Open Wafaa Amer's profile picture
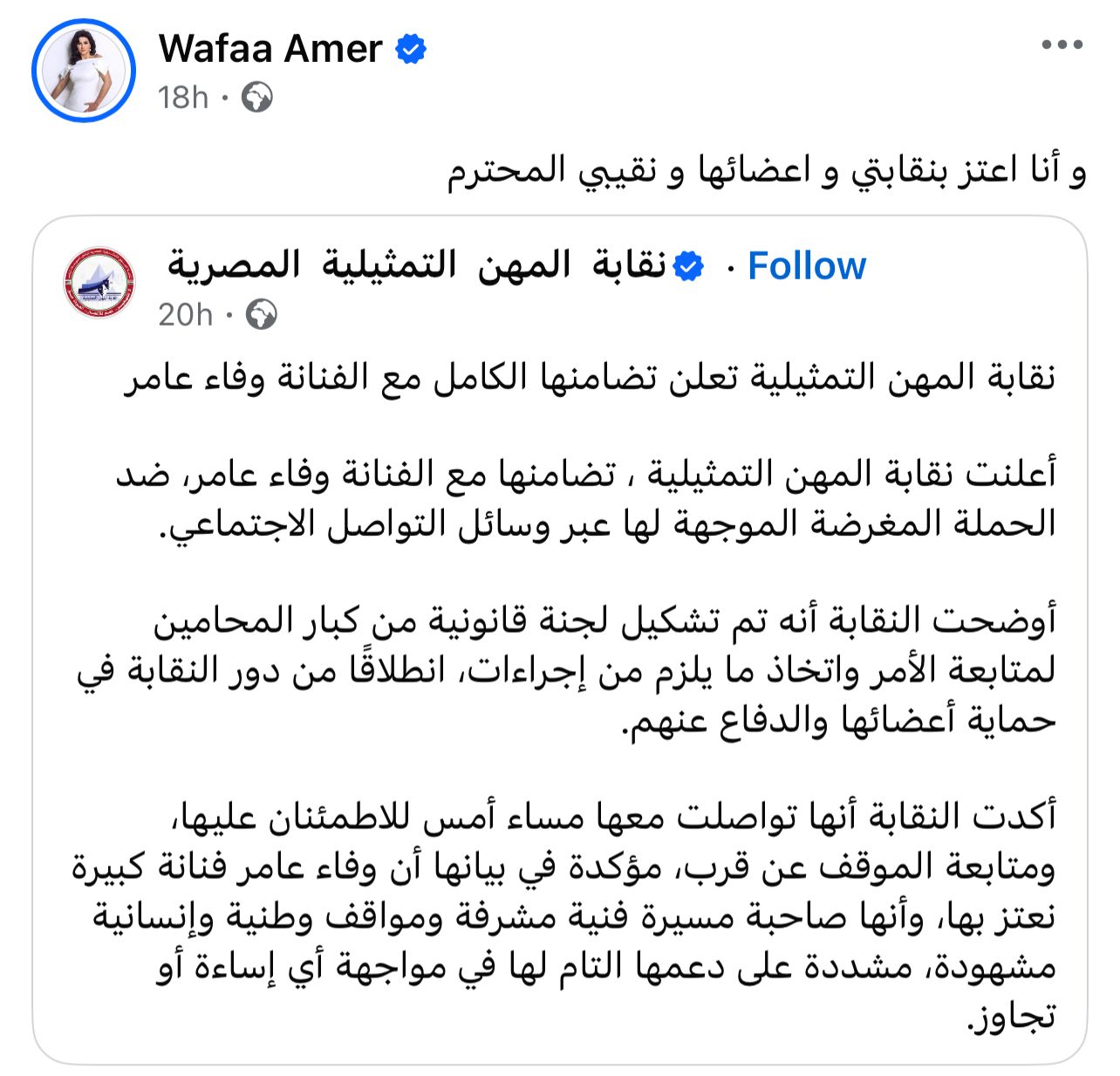Screen dimensions: 1120x1076 84,69
